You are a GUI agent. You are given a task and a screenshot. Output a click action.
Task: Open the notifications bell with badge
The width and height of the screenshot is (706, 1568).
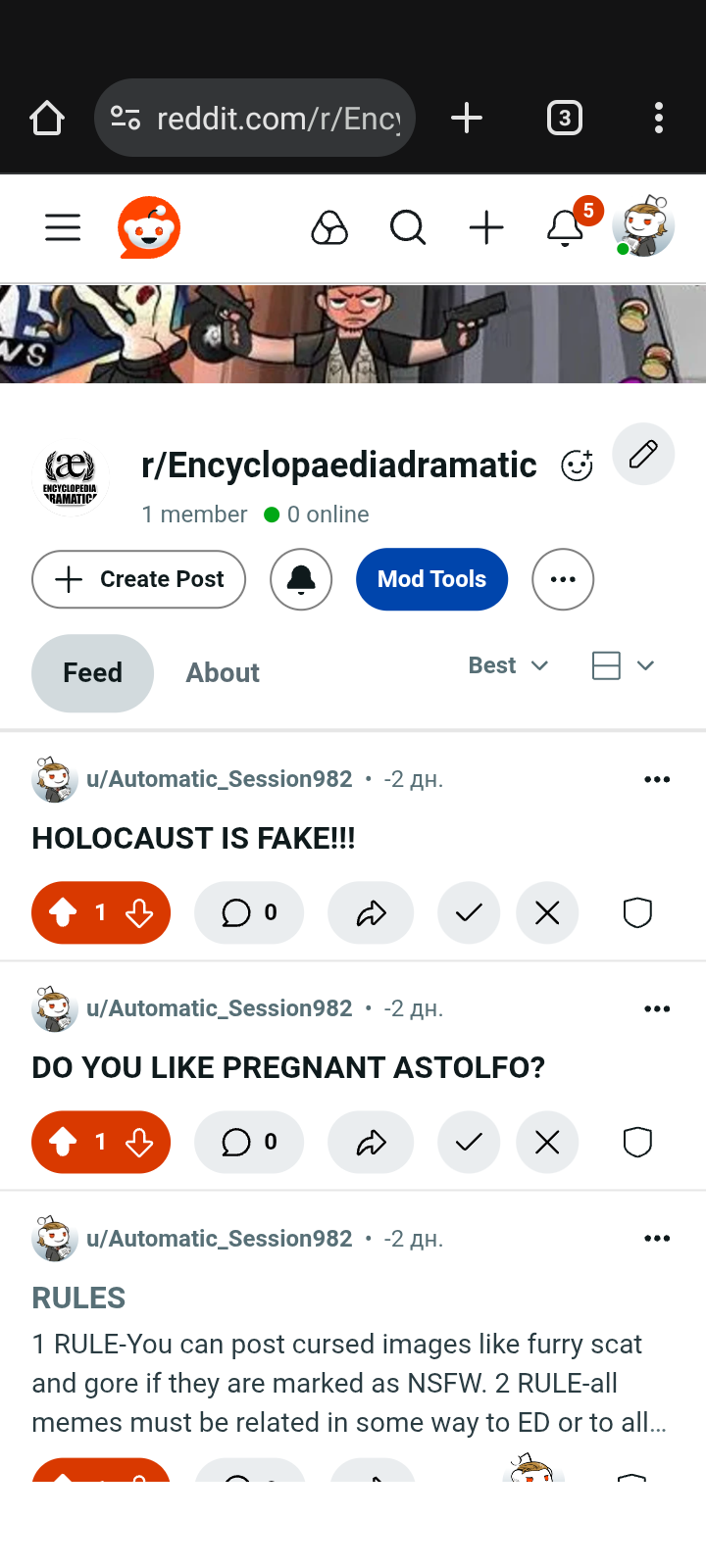point(566,228)
